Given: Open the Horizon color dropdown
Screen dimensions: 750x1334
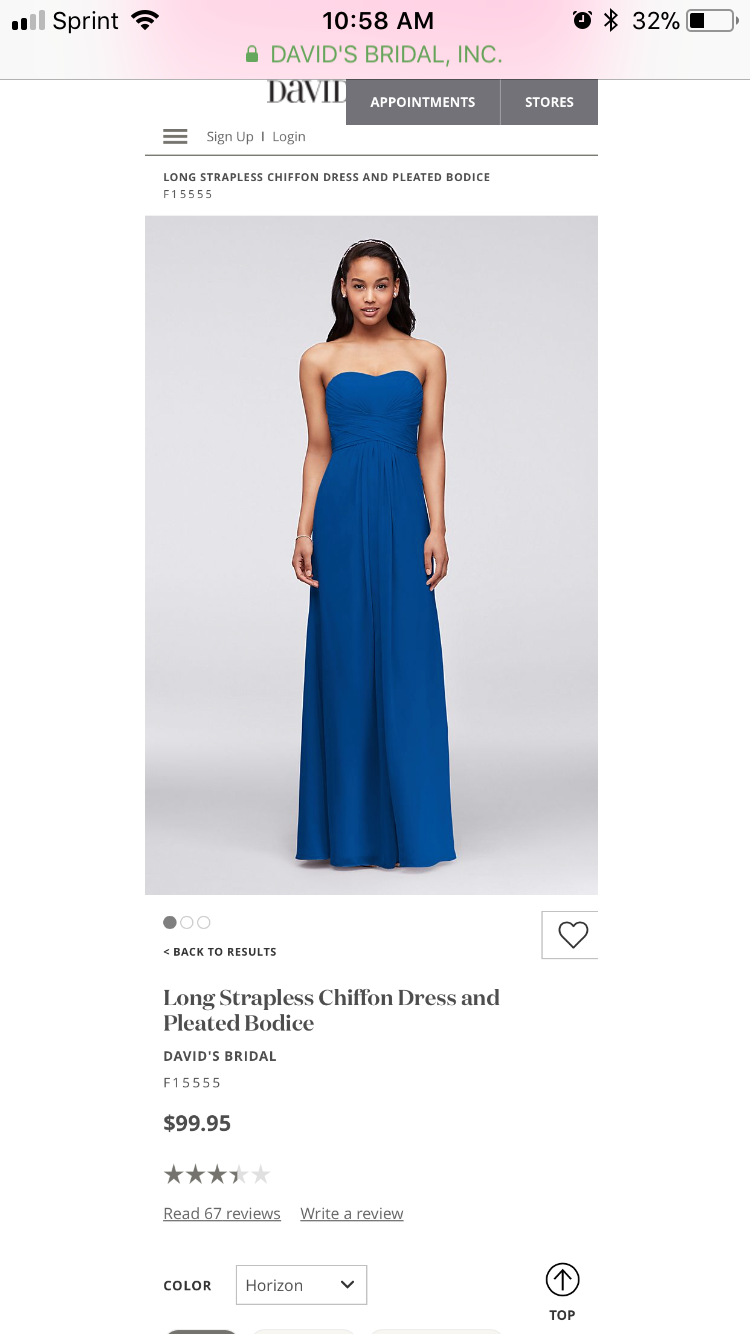Looking at the screenshot, I should point(301,1285).
